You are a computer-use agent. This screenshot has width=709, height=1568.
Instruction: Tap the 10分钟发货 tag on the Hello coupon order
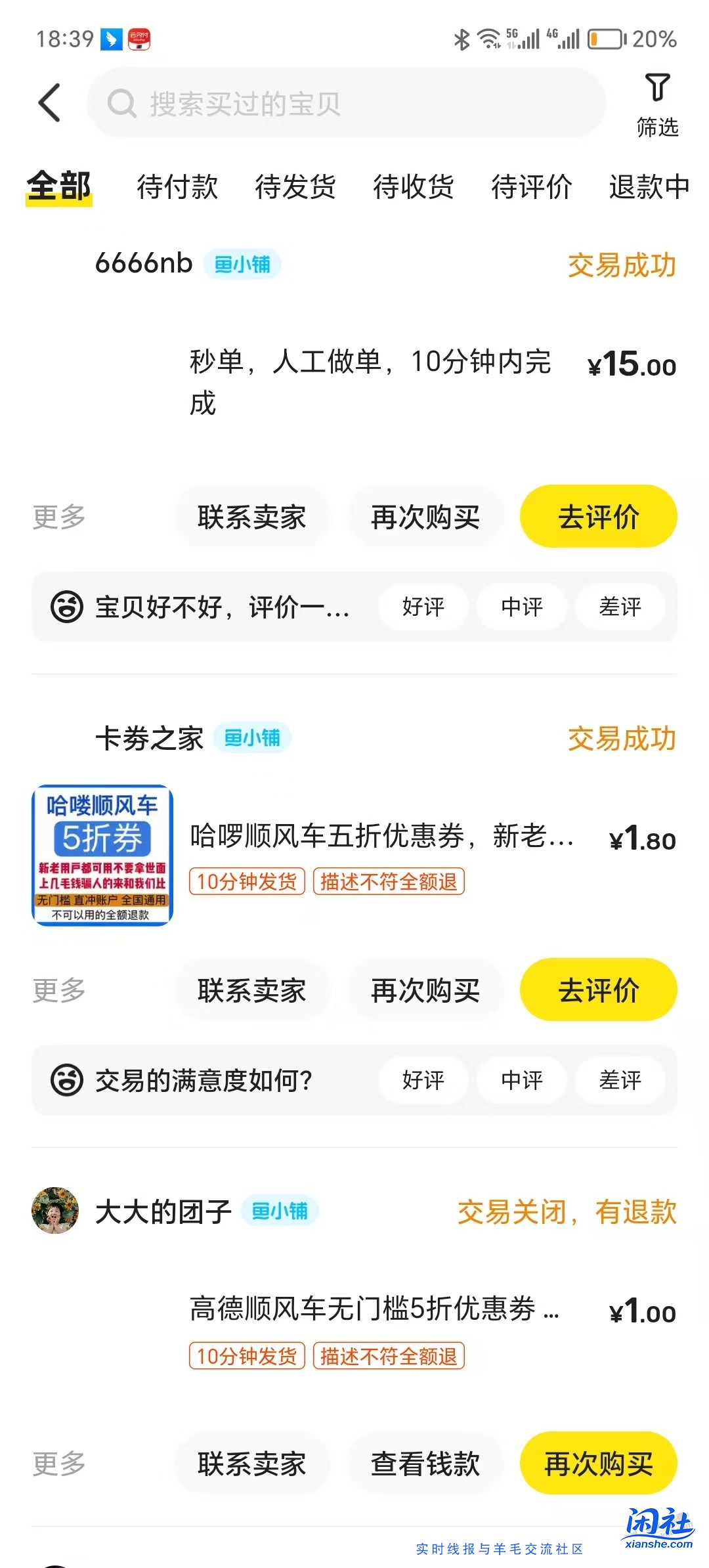tap(246, 883)
